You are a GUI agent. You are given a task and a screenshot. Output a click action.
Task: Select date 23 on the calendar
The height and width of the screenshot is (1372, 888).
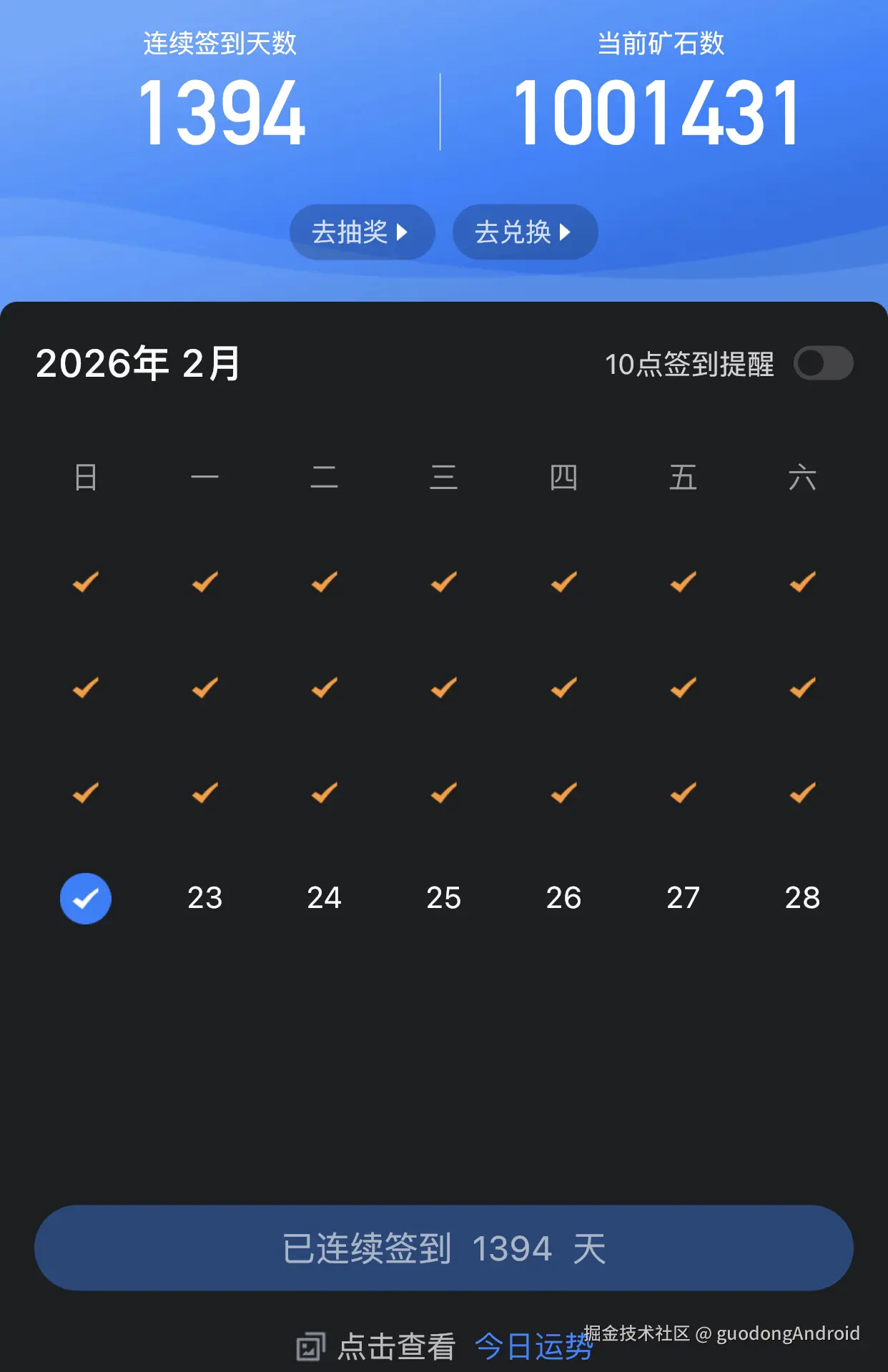(204, 899)
